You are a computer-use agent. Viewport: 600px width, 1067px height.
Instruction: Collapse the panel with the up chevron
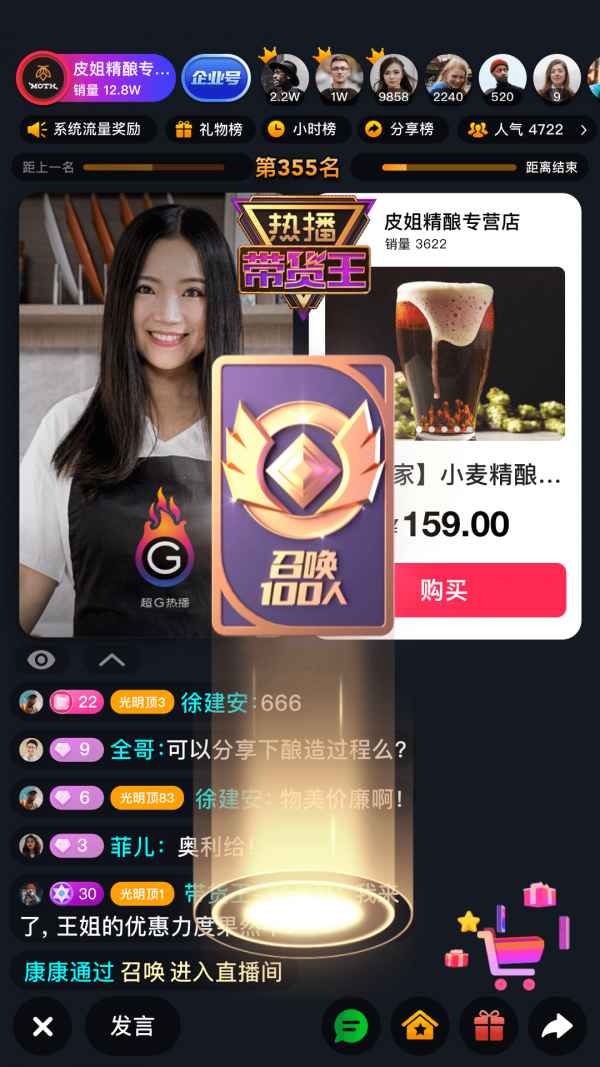tap(112, 660)
